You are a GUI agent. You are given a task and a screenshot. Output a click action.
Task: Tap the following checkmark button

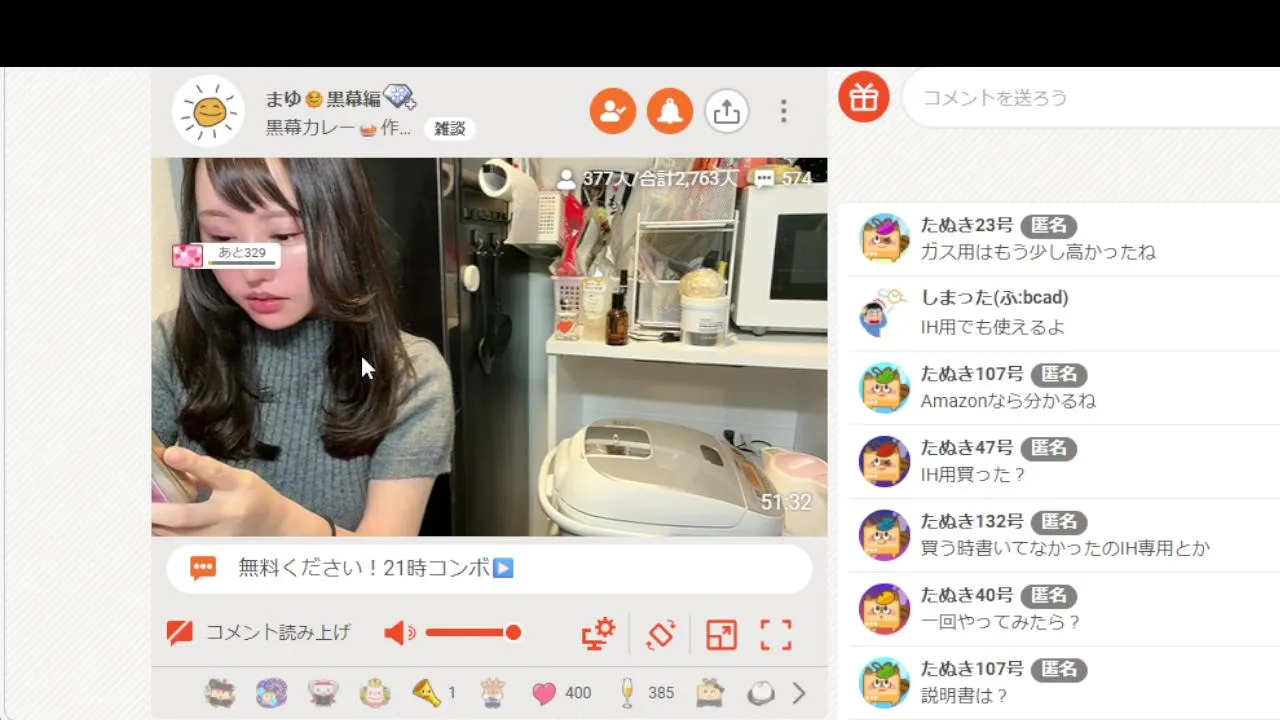[x=612, y=111]
